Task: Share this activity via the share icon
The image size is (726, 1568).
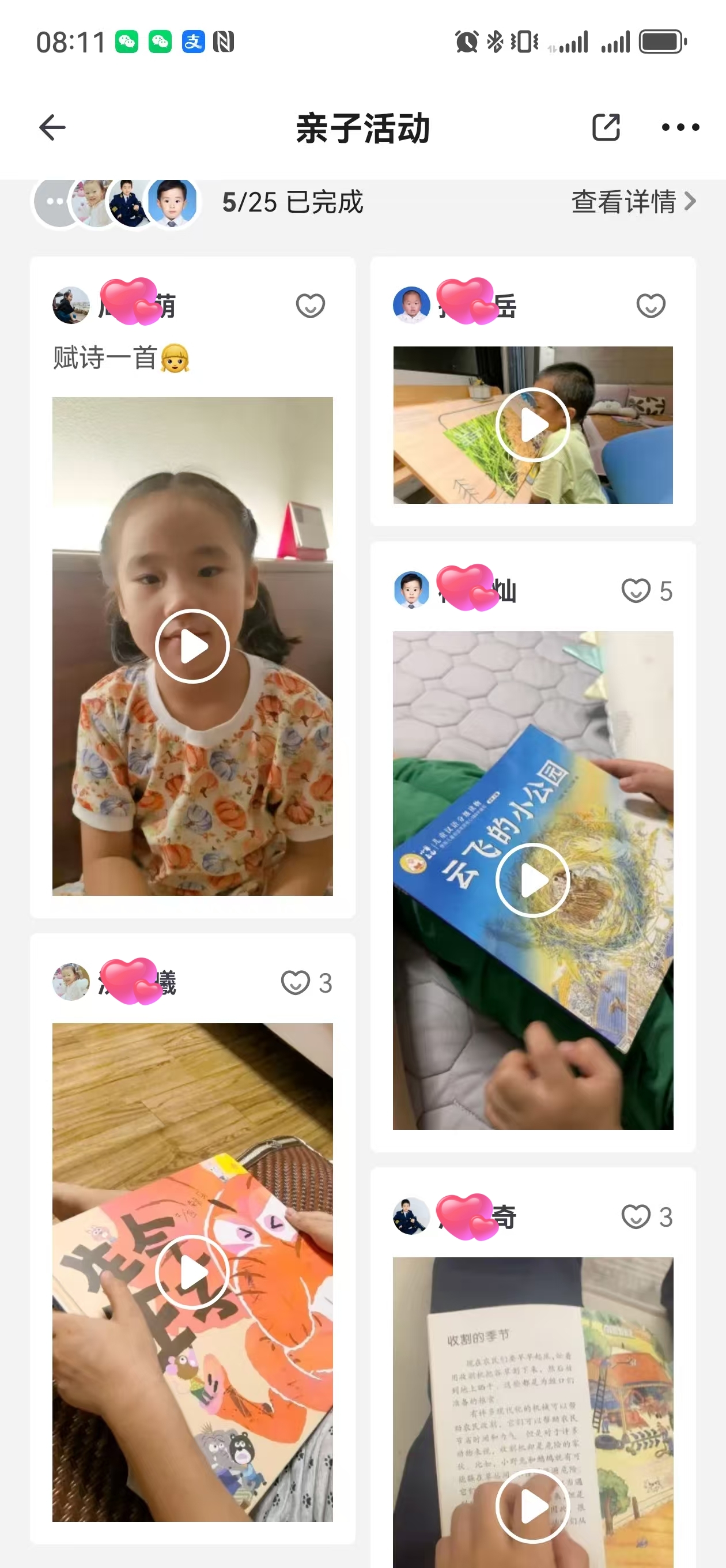Action: coord(606,128)
